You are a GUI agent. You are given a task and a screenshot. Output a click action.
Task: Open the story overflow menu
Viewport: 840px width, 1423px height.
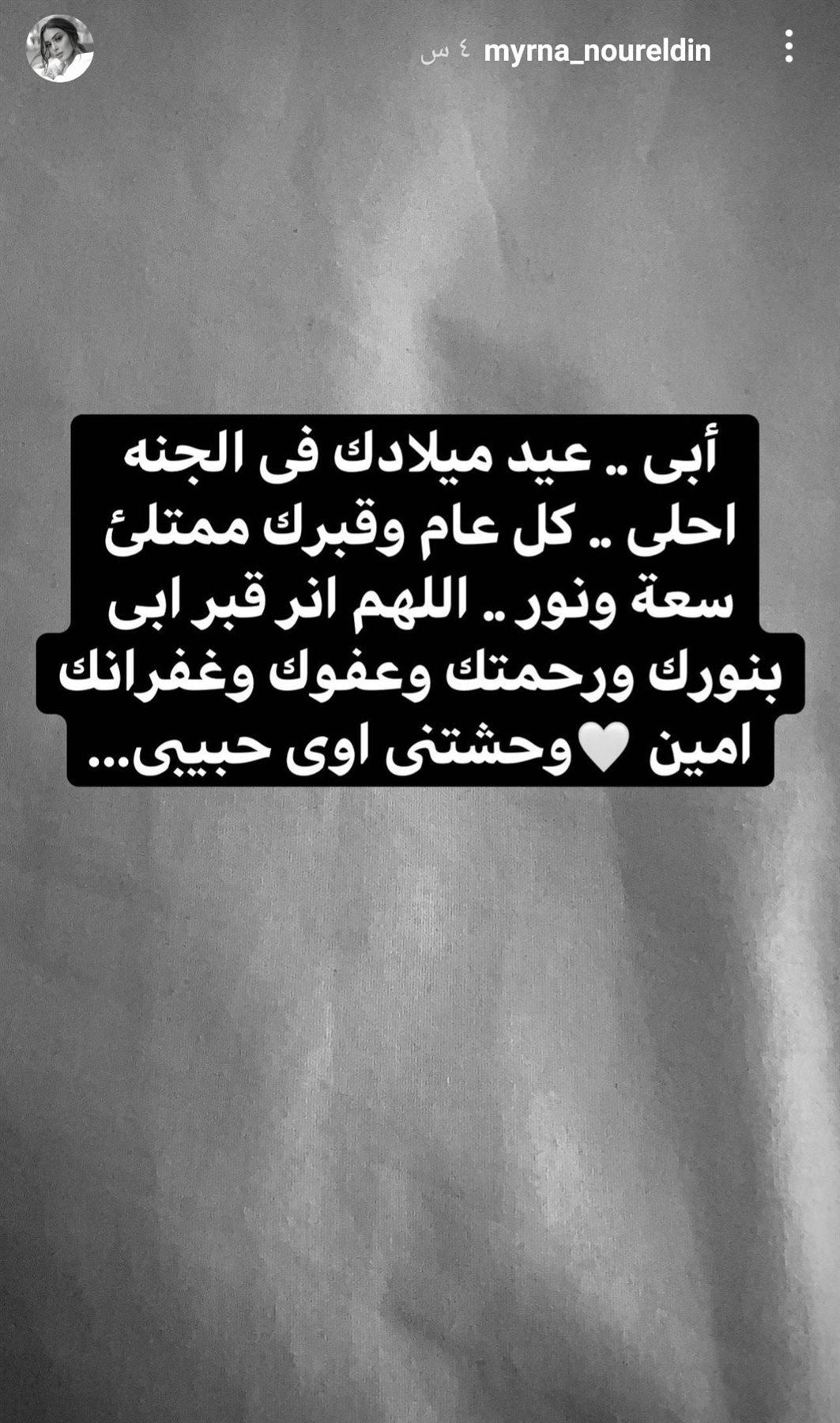pos(788,47)
